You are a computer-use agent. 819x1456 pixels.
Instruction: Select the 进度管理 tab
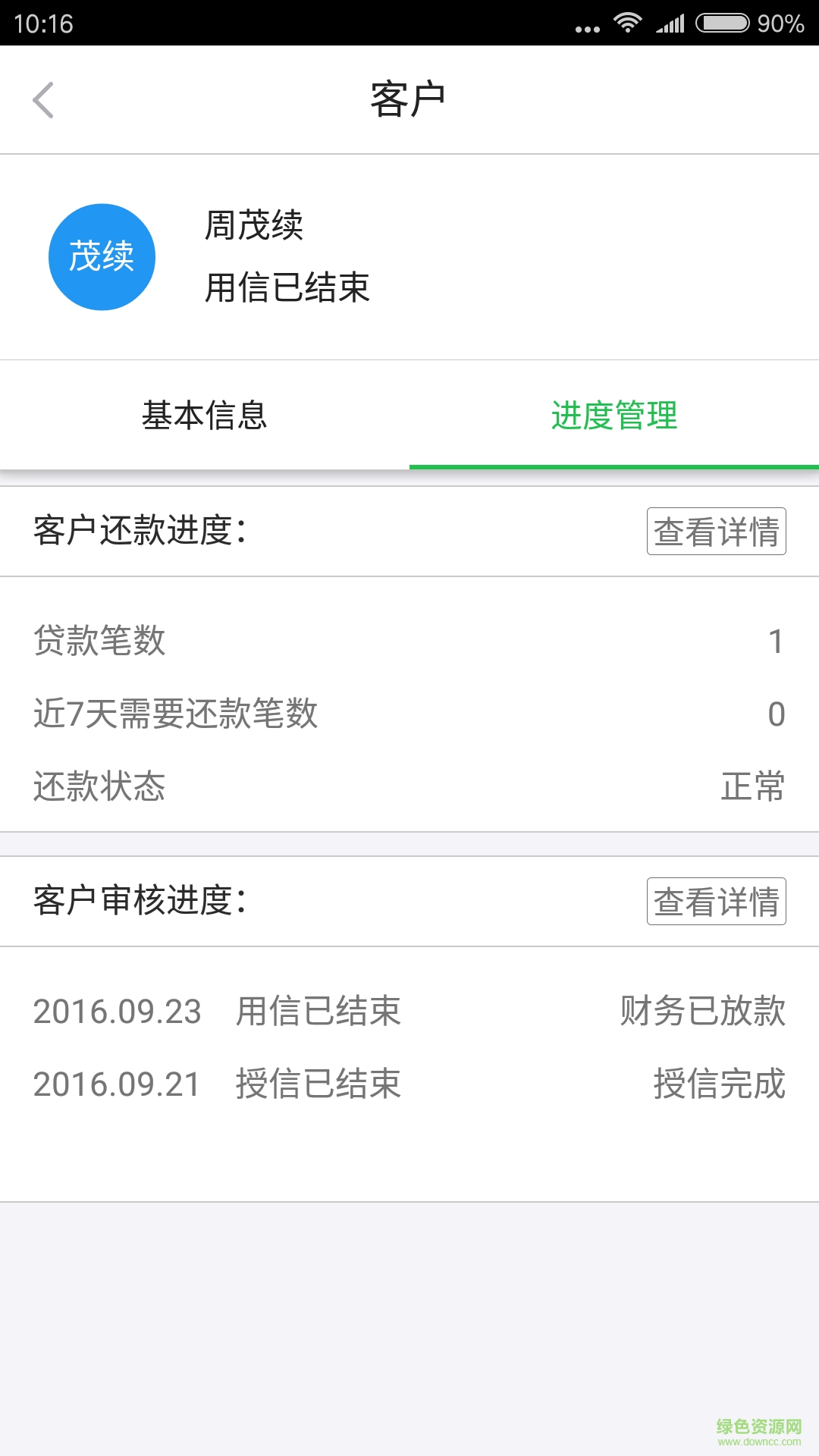pyautogui.click(x=614, y=416)
